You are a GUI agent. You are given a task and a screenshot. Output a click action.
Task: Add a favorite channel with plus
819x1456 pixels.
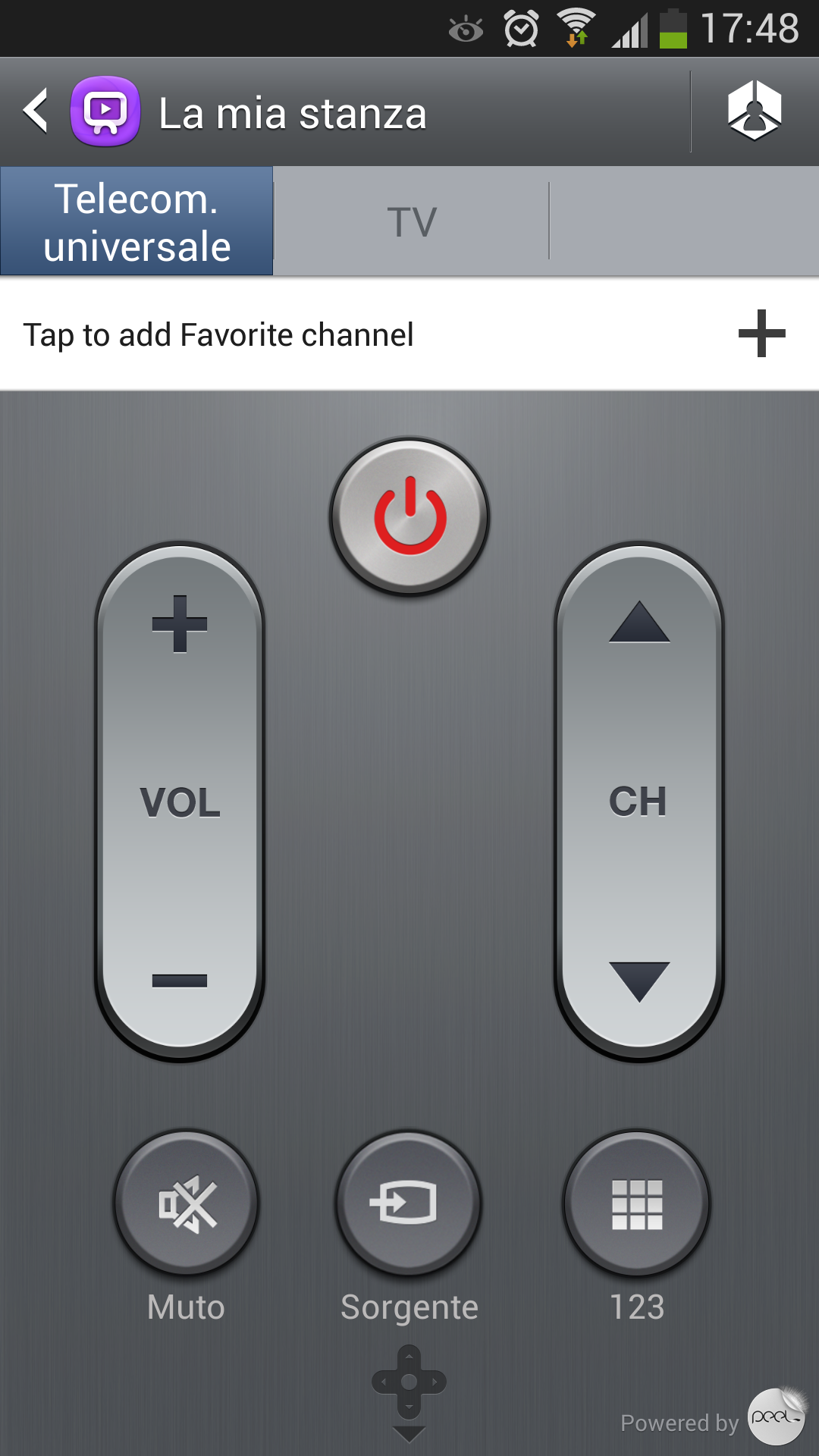pyautogui.click(x=761, y=334)
